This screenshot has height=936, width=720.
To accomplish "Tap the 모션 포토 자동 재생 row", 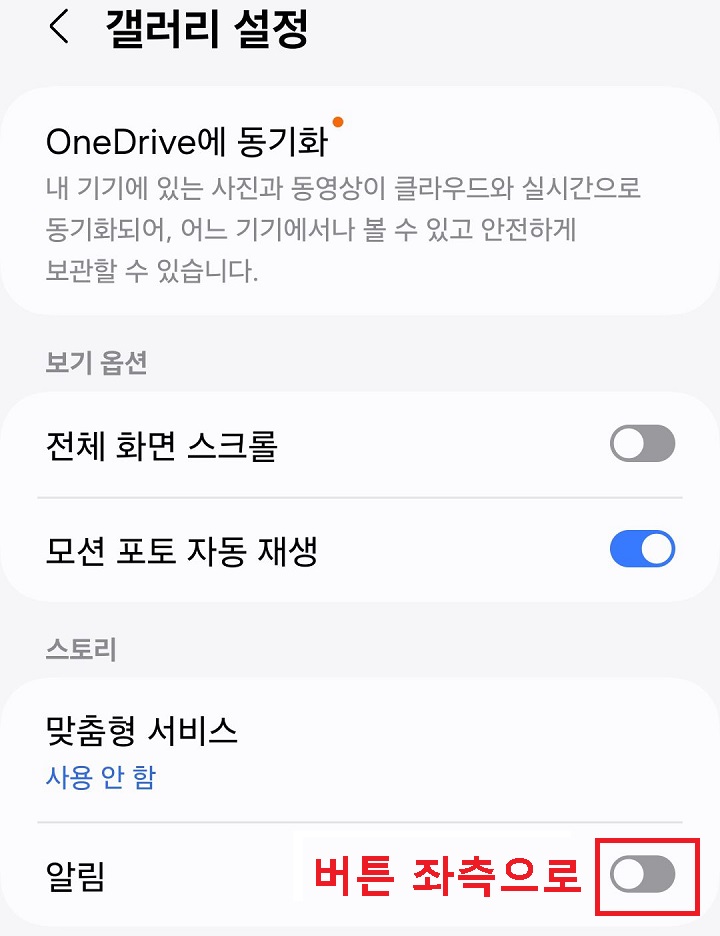I will point(300,548).
